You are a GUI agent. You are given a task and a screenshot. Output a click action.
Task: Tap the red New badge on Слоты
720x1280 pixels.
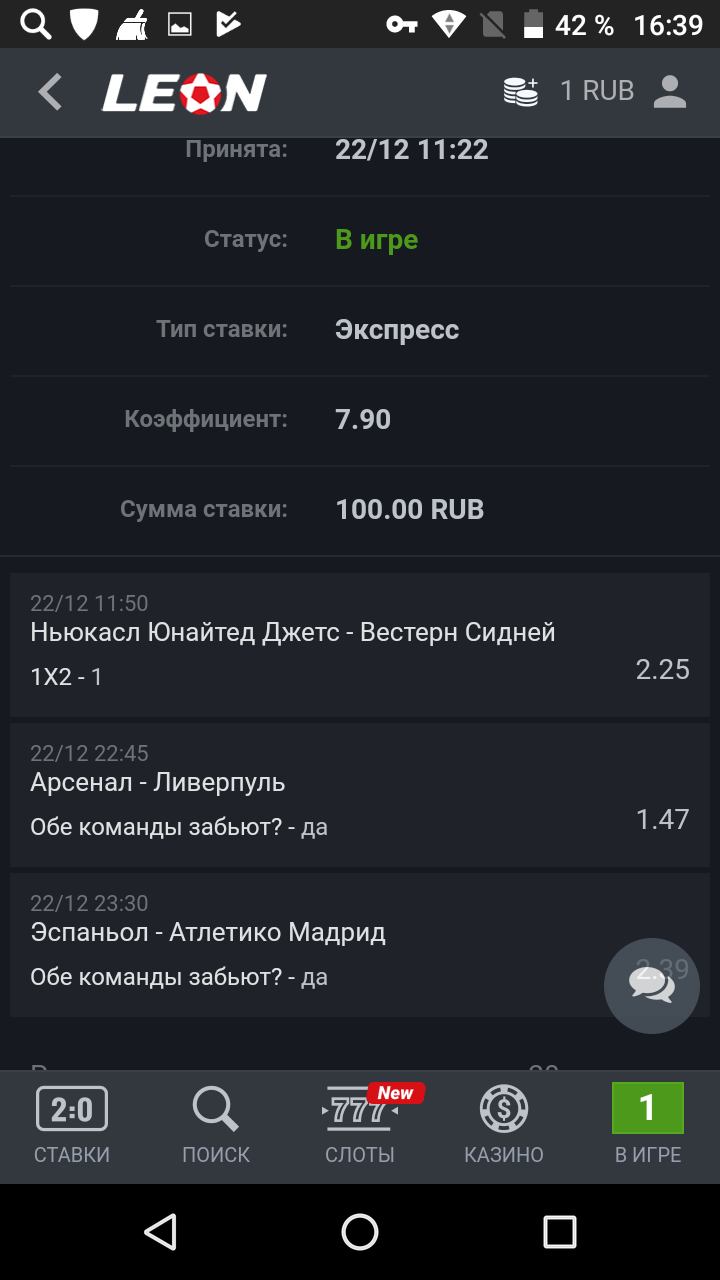395,1093
